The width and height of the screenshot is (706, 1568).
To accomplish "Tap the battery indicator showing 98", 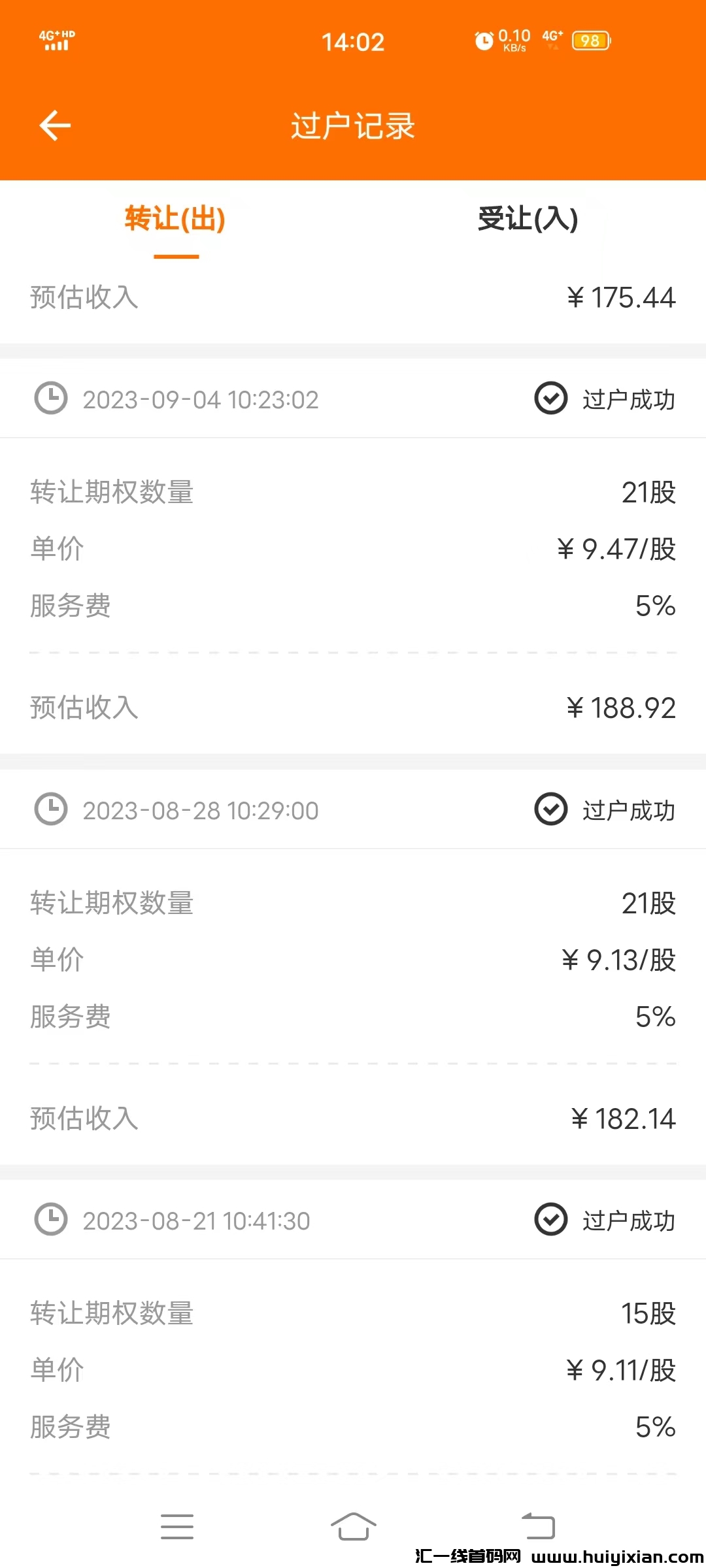I will click(589, 41).
